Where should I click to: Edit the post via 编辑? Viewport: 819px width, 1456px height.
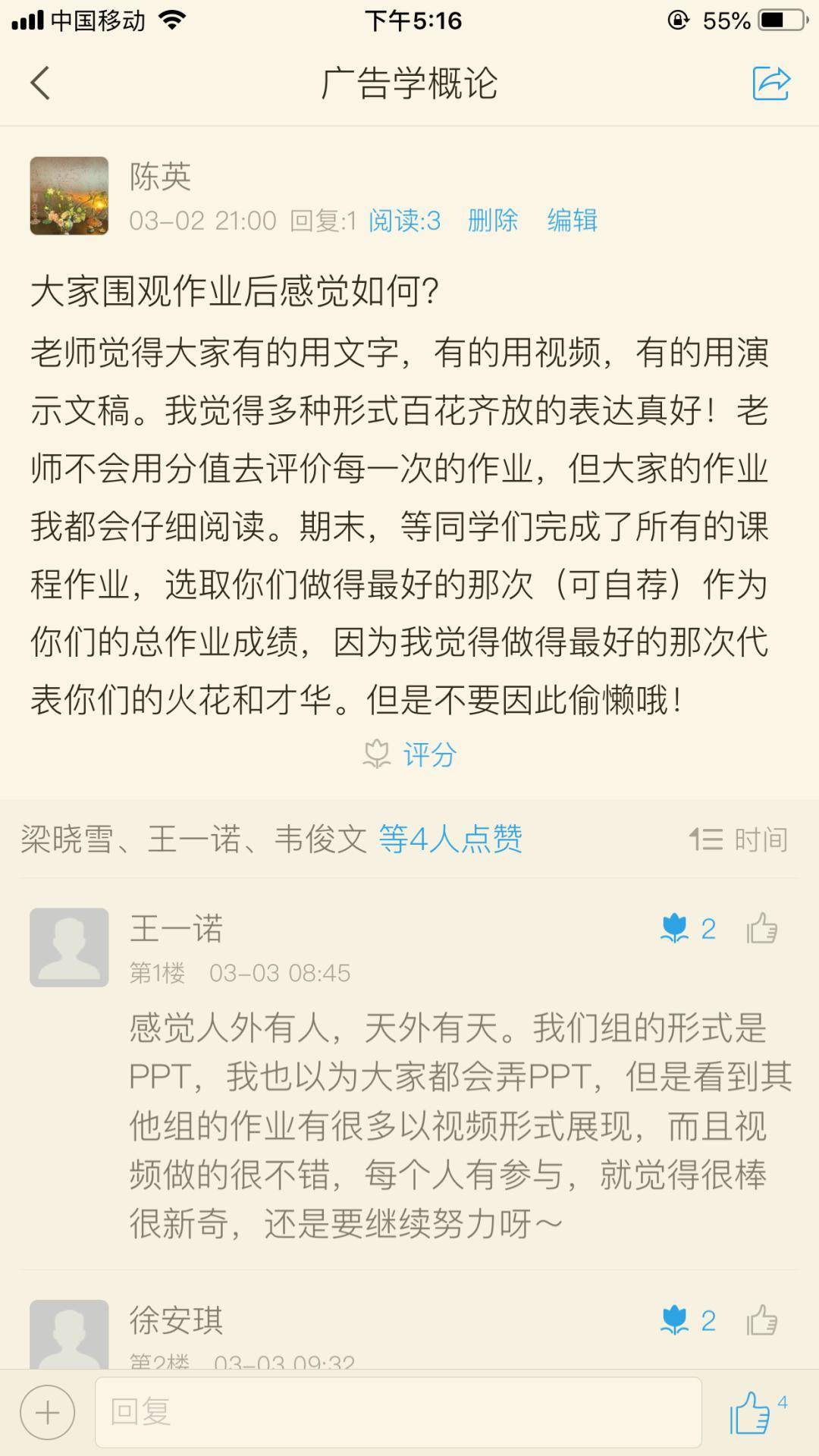(573, 221)
